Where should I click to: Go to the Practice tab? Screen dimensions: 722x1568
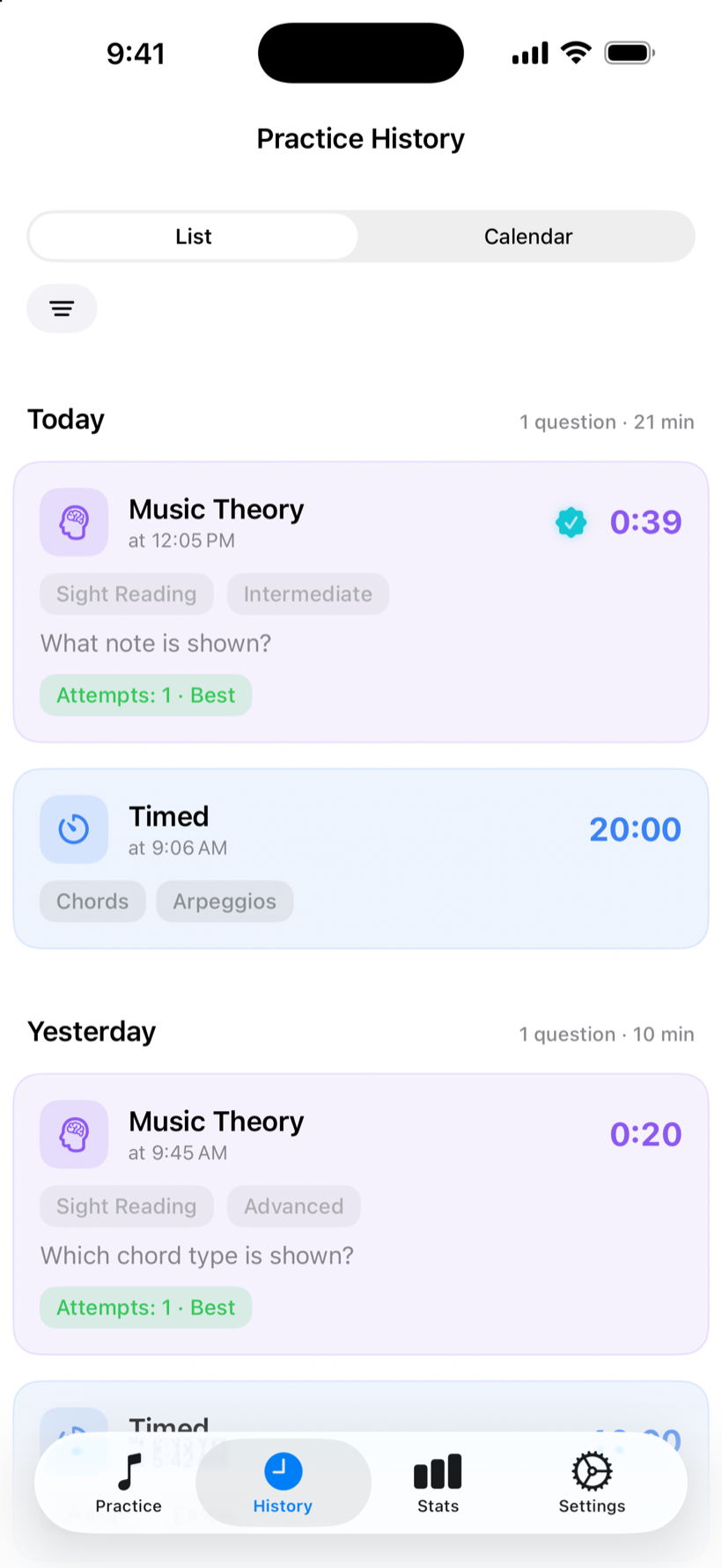[129, 1485]
